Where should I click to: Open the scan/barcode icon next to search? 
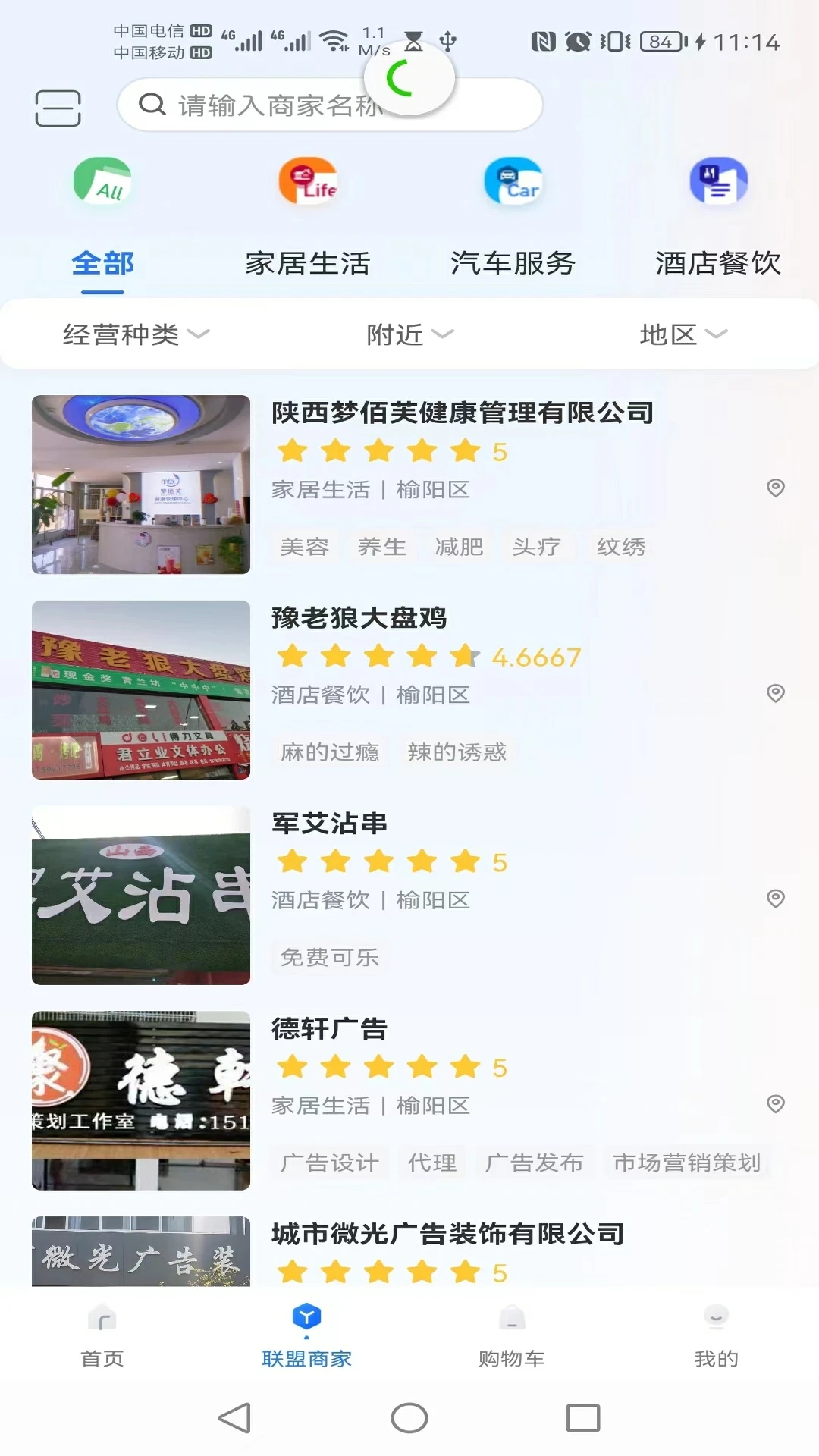pyautogui.click(x=58, y=108)
